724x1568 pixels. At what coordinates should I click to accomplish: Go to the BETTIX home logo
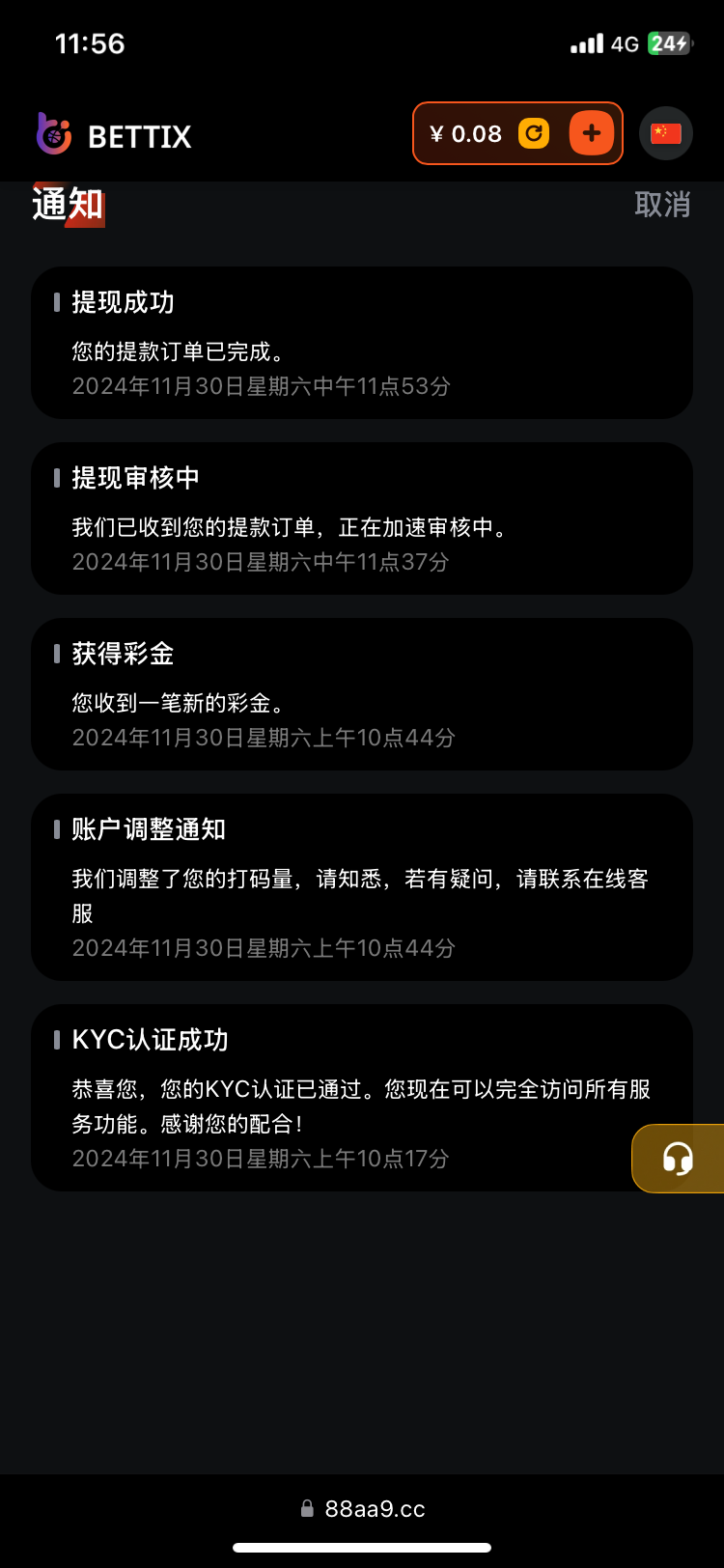(x=114, y=135)
